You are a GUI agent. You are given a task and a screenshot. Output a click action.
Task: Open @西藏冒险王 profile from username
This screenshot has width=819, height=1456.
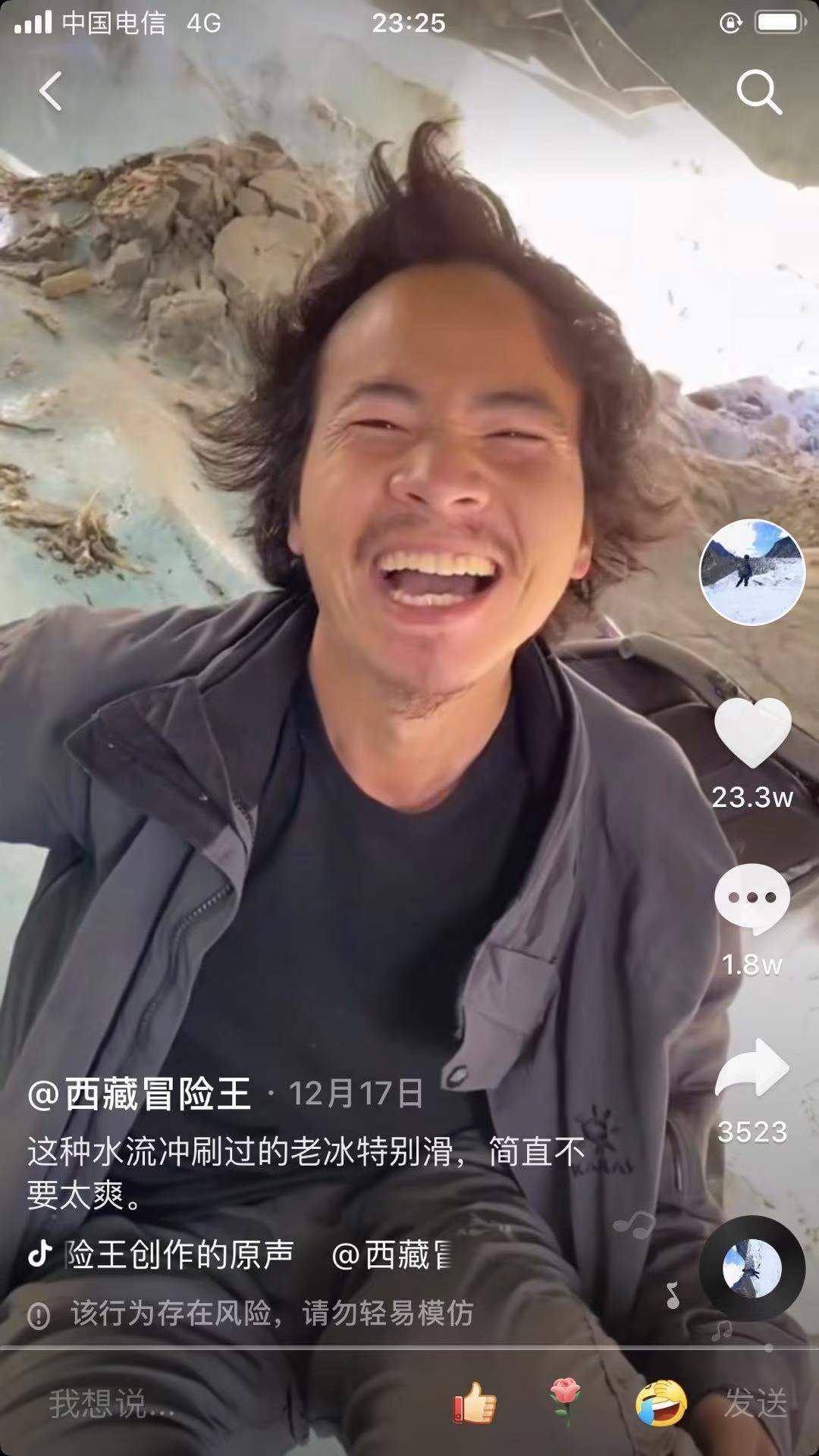pos(140,1094)
